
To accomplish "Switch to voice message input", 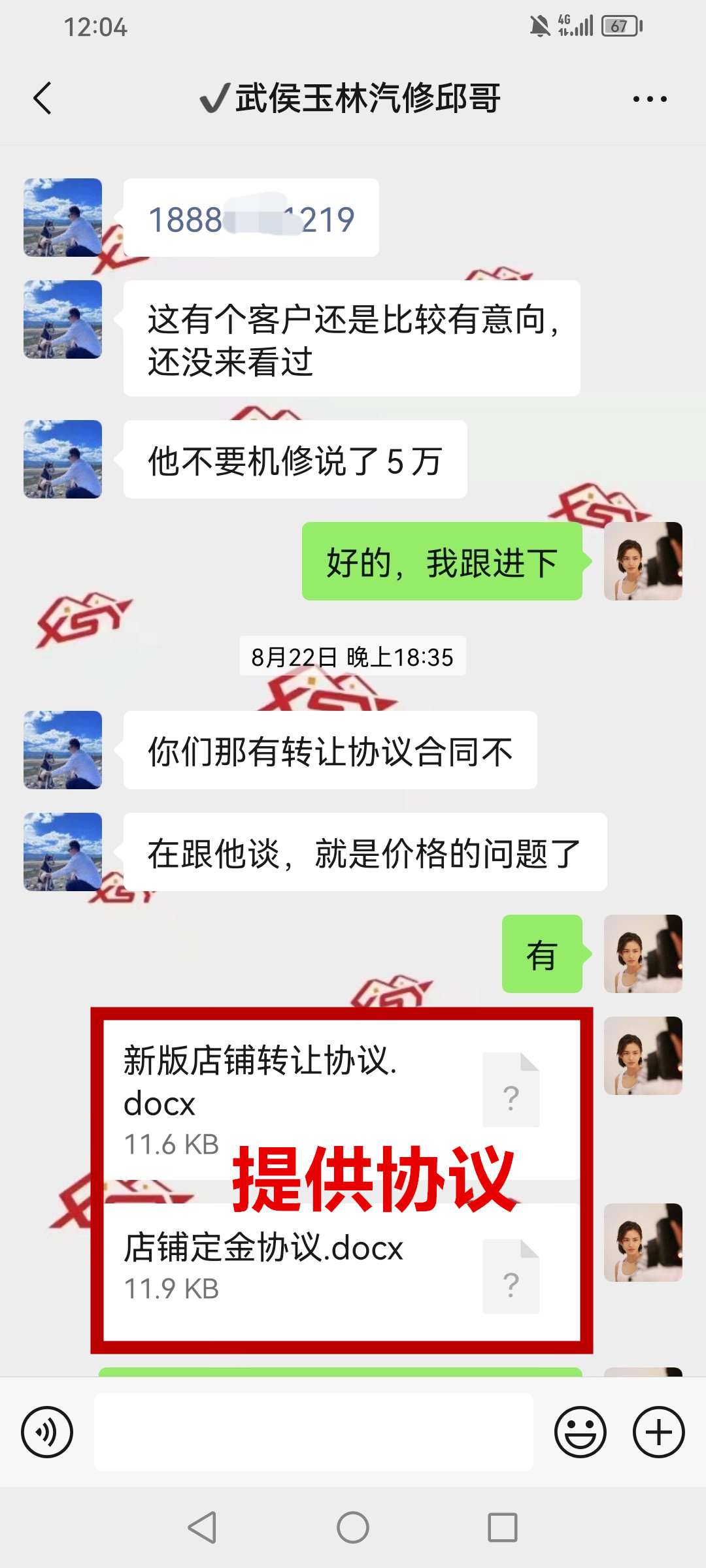I will [47, 1432].
